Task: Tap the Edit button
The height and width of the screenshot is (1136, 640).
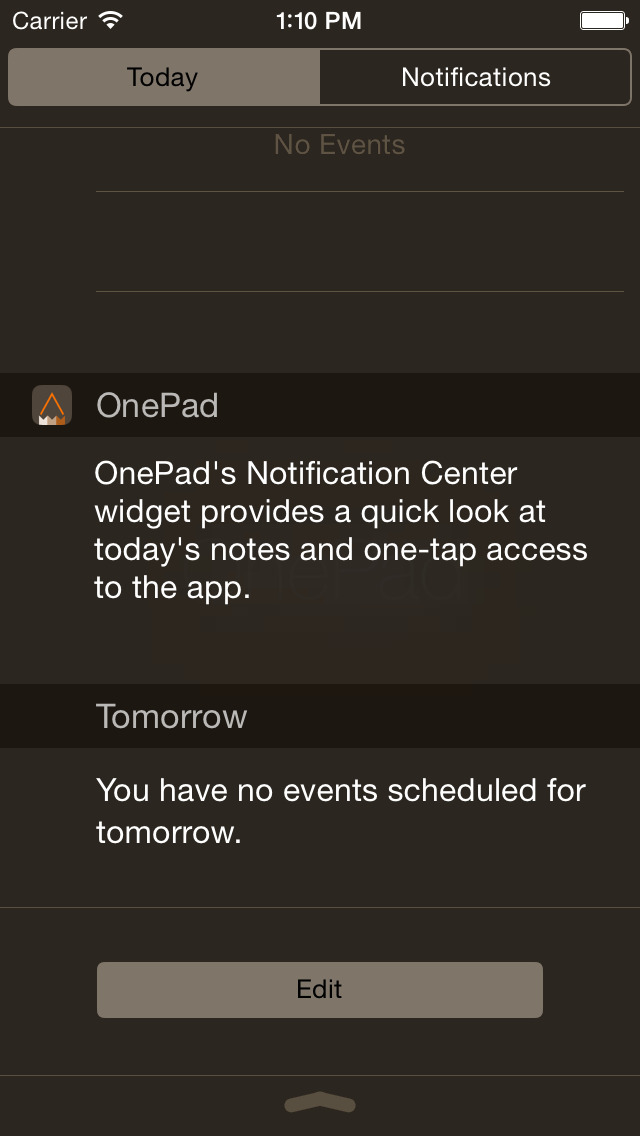Action: click(320, 990)
